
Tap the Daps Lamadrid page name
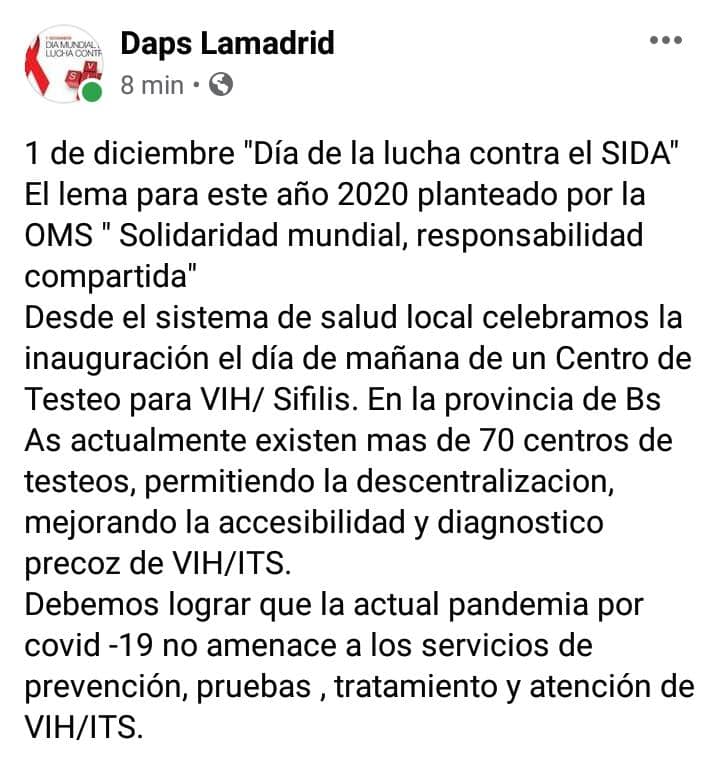(227, 43)
